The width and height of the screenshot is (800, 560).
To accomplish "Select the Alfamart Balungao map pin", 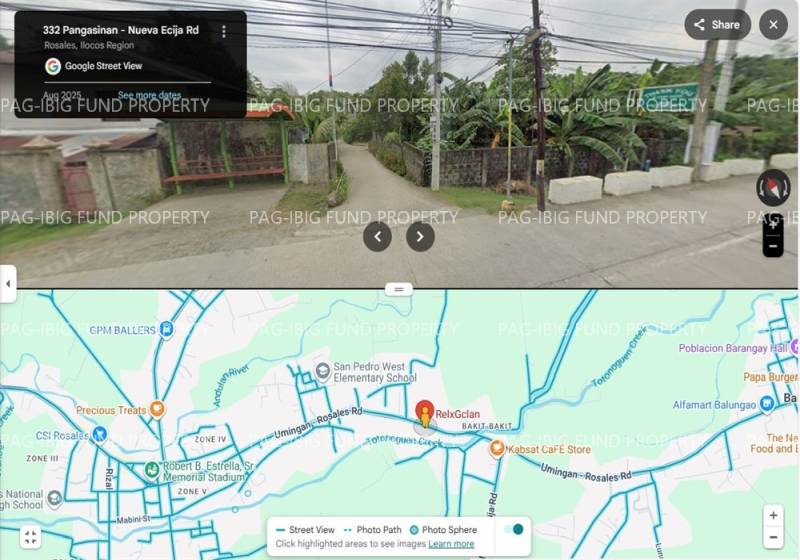I will click(767, 404).
